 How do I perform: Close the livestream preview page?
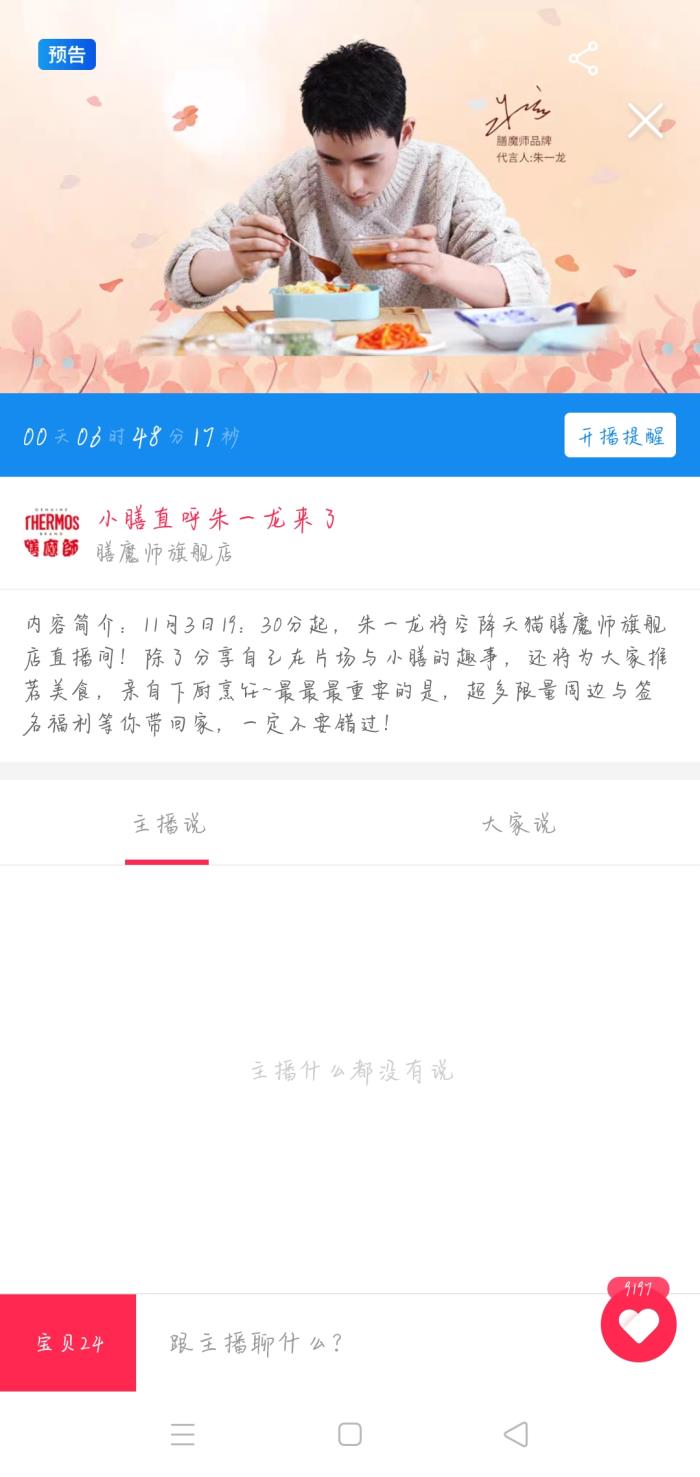[645, 121]
